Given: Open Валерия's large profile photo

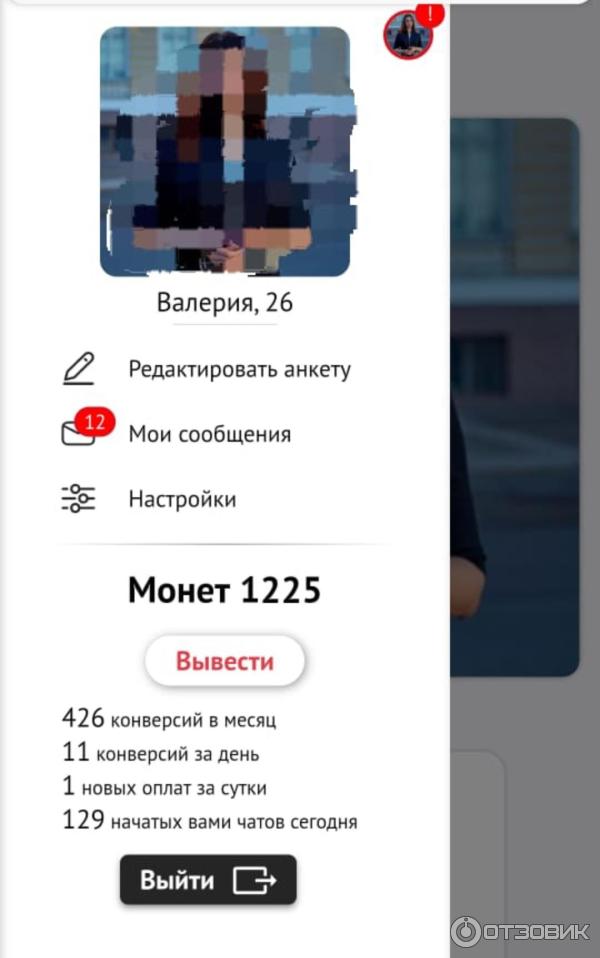Looking at the screenshot, I should [225, 151].
